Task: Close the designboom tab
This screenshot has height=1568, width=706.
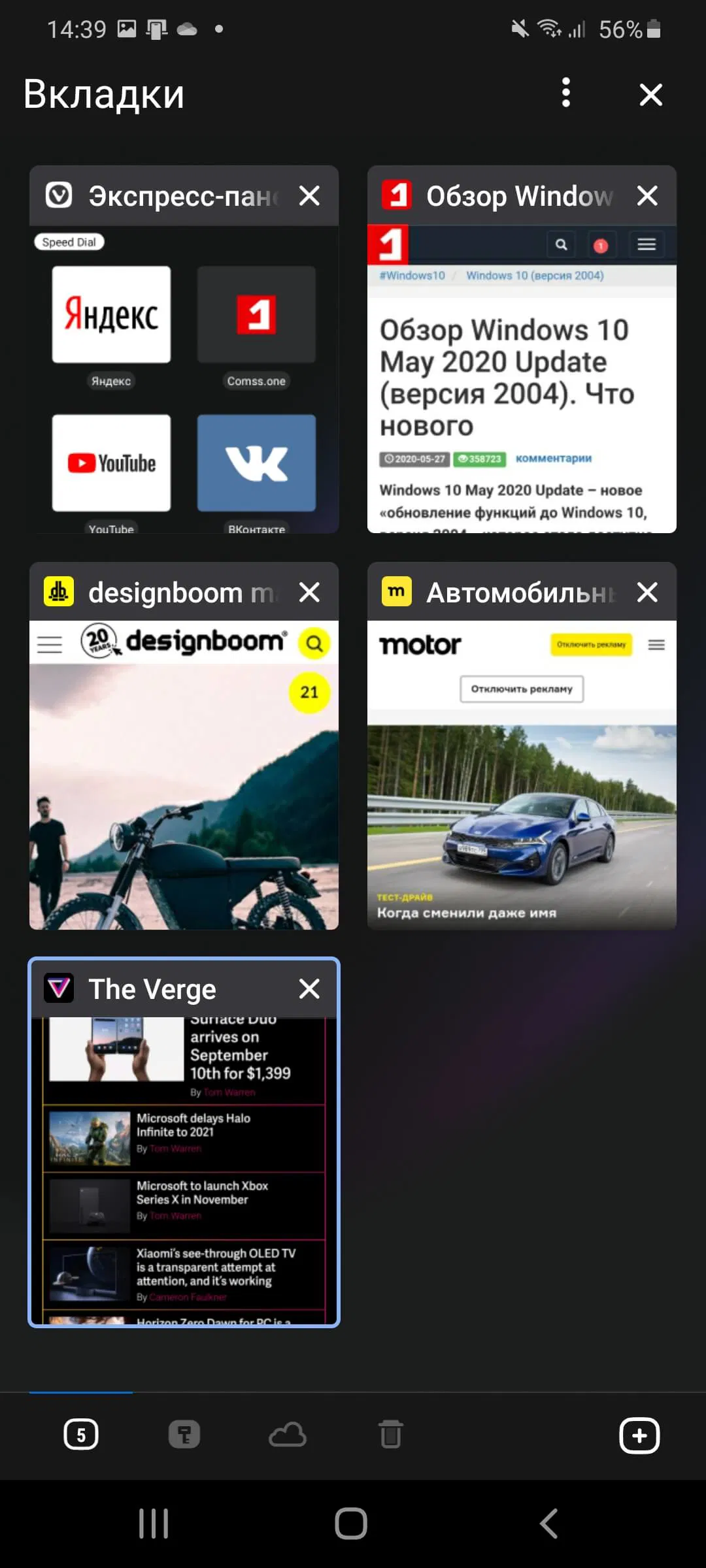Action: (309, 592)
